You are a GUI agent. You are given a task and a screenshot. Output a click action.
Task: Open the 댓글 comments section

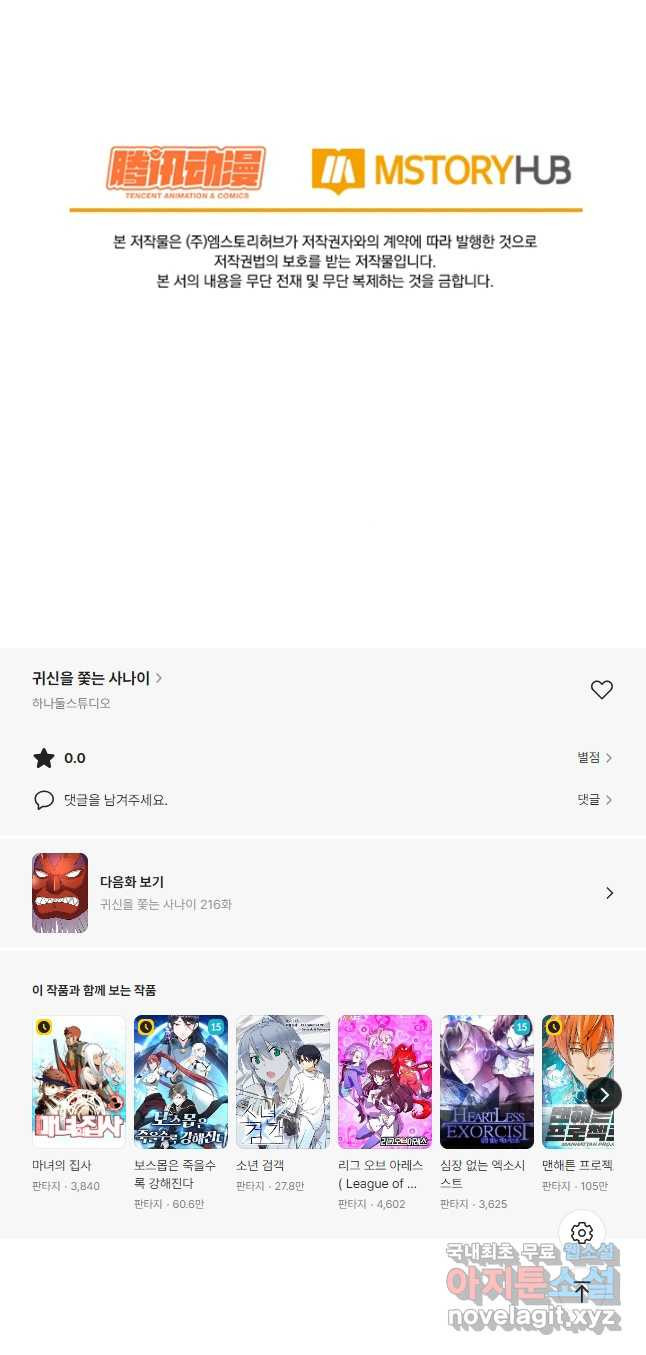[x=594, y=800]
